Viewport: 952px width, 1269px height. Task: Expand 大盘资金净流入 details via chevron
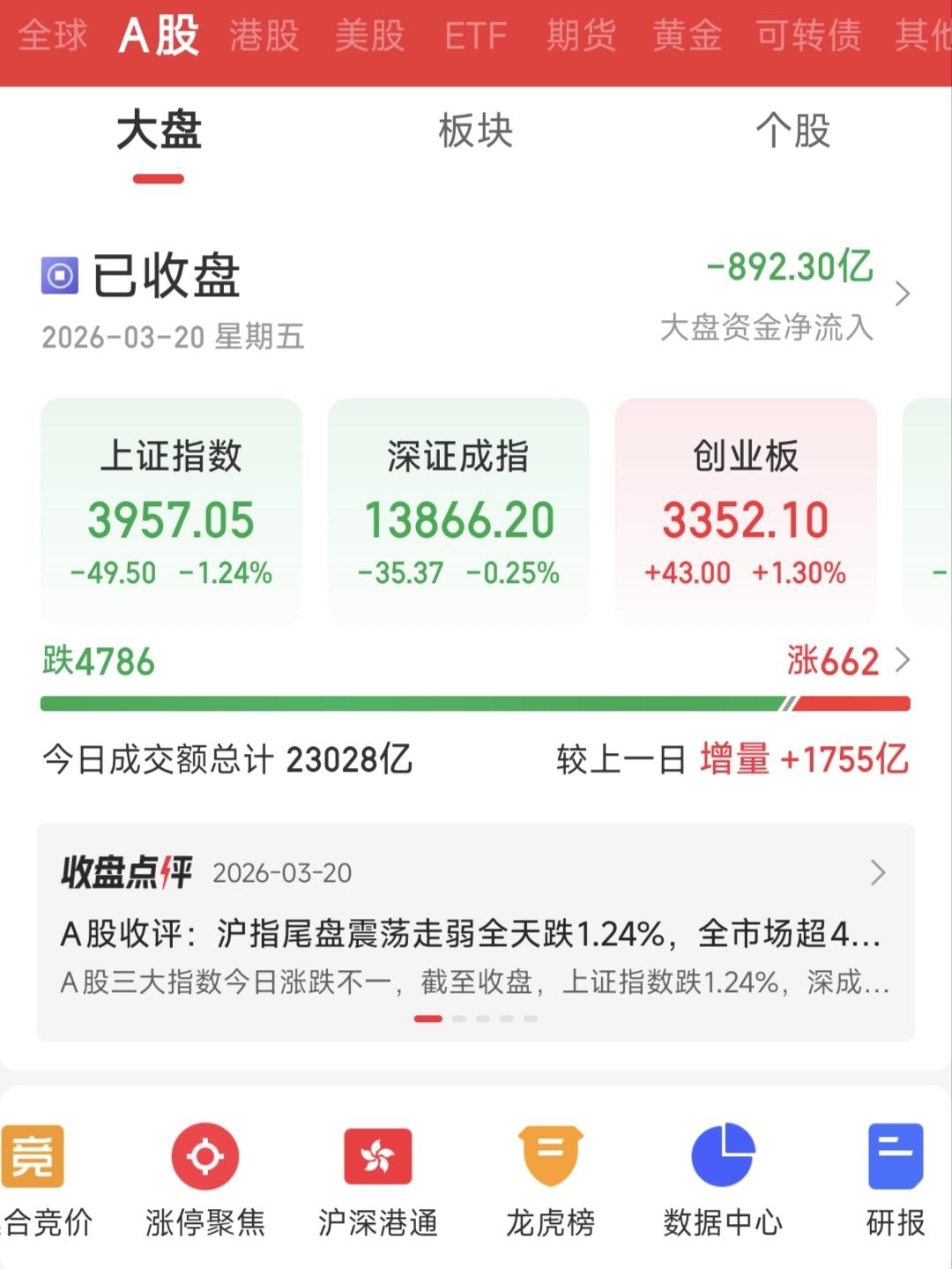click(901, 295)
